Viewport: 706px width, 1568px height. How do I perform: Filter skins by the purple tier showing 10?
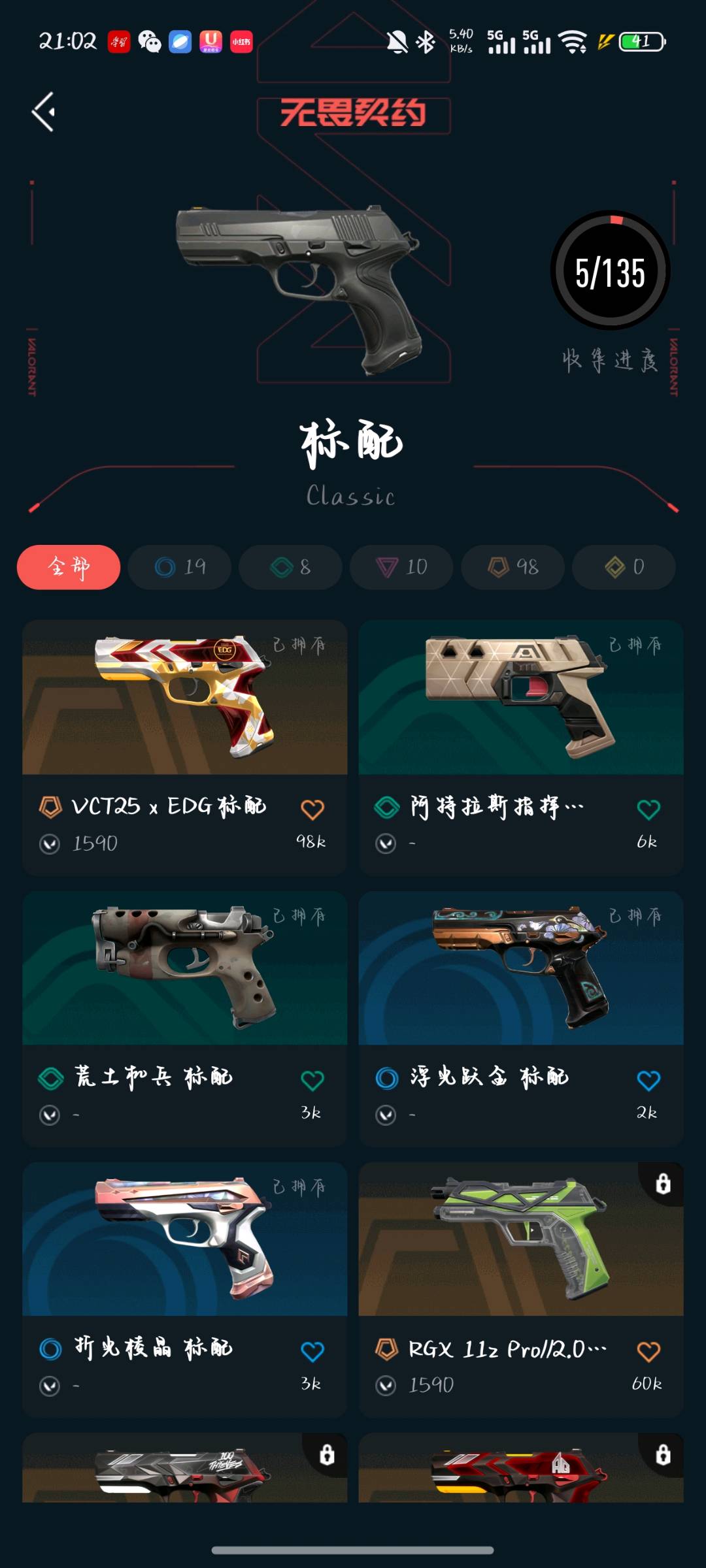[401, 567]
